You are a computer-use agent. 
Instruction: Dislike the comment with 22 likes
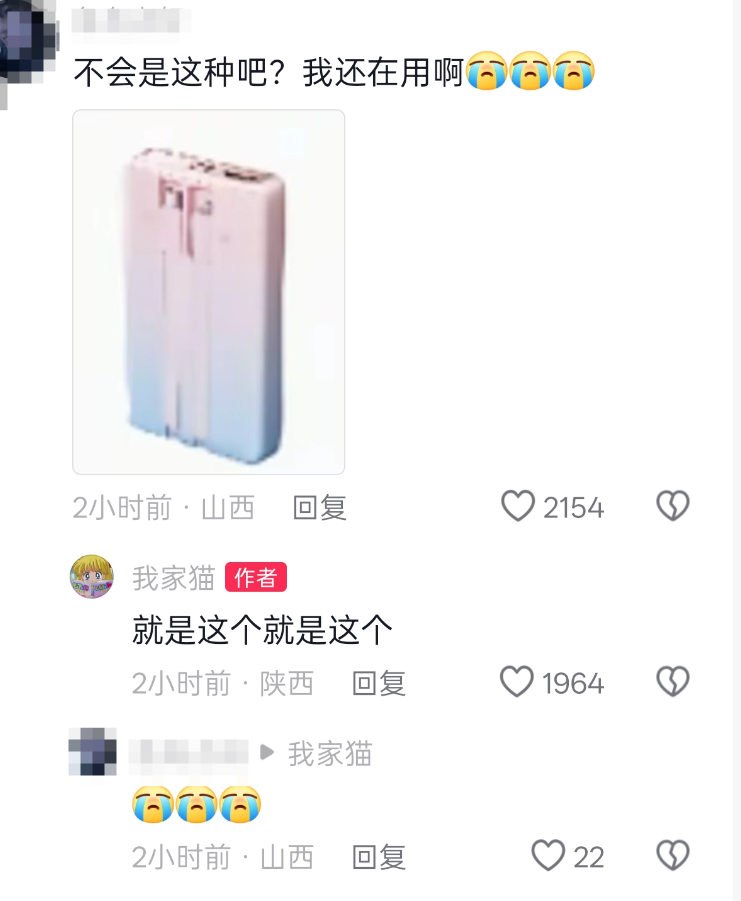672,856
